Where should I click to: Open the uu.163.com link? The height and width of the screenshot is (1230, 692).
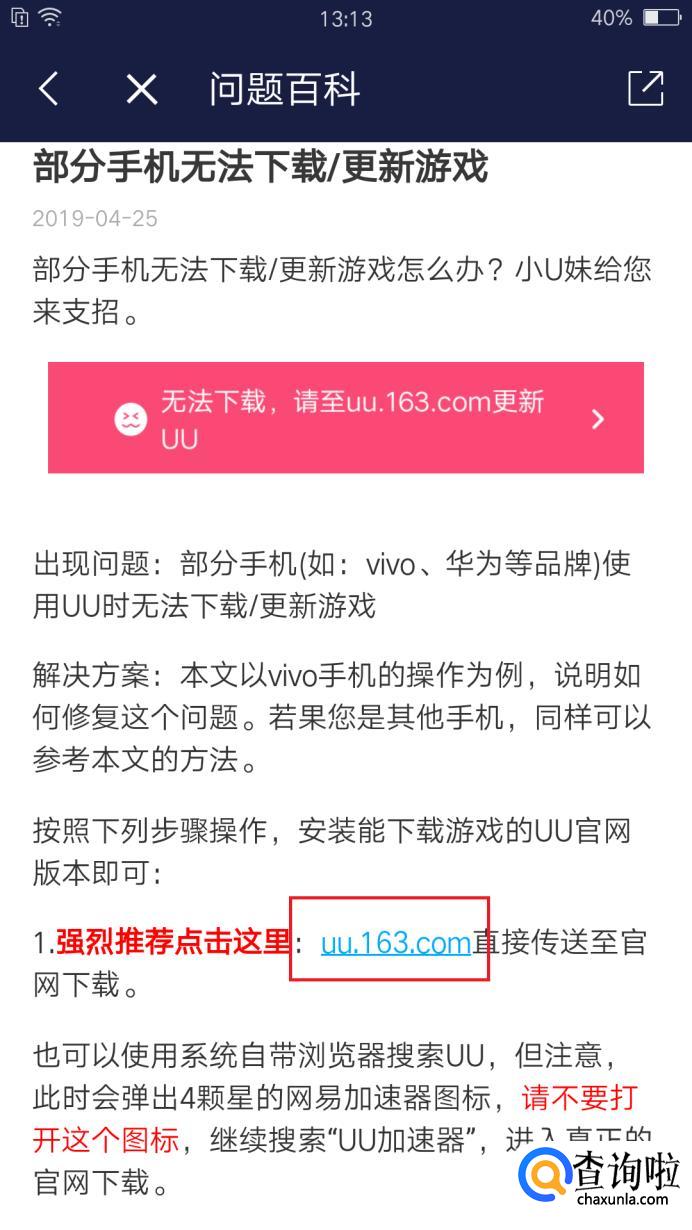point(395,943)
